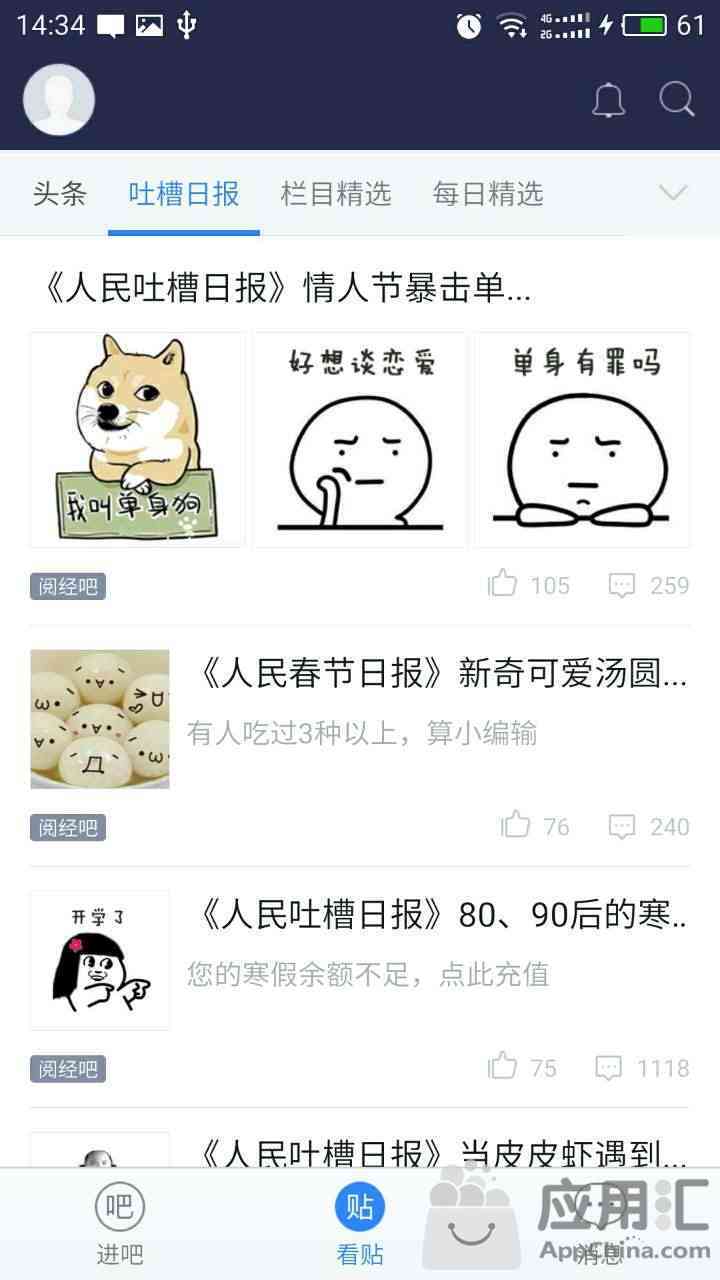The height and width of the screenshot is (1280, 720).
Task: Tap the 看贴 bottom tab
Action: click(x=359, y=1224)
